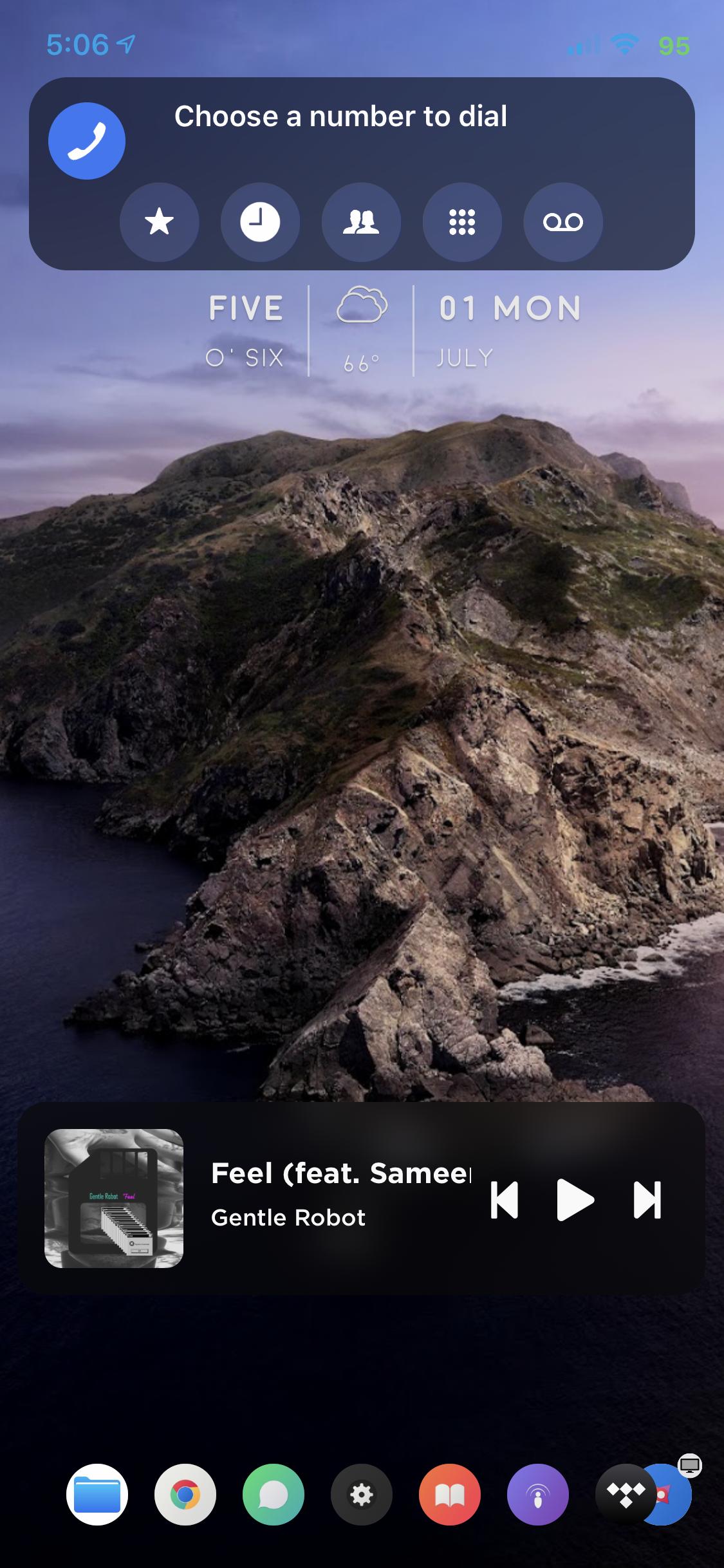Screen dimensions: 724x1568
Task: Skip to the previous track
Action: (504, 1200)
